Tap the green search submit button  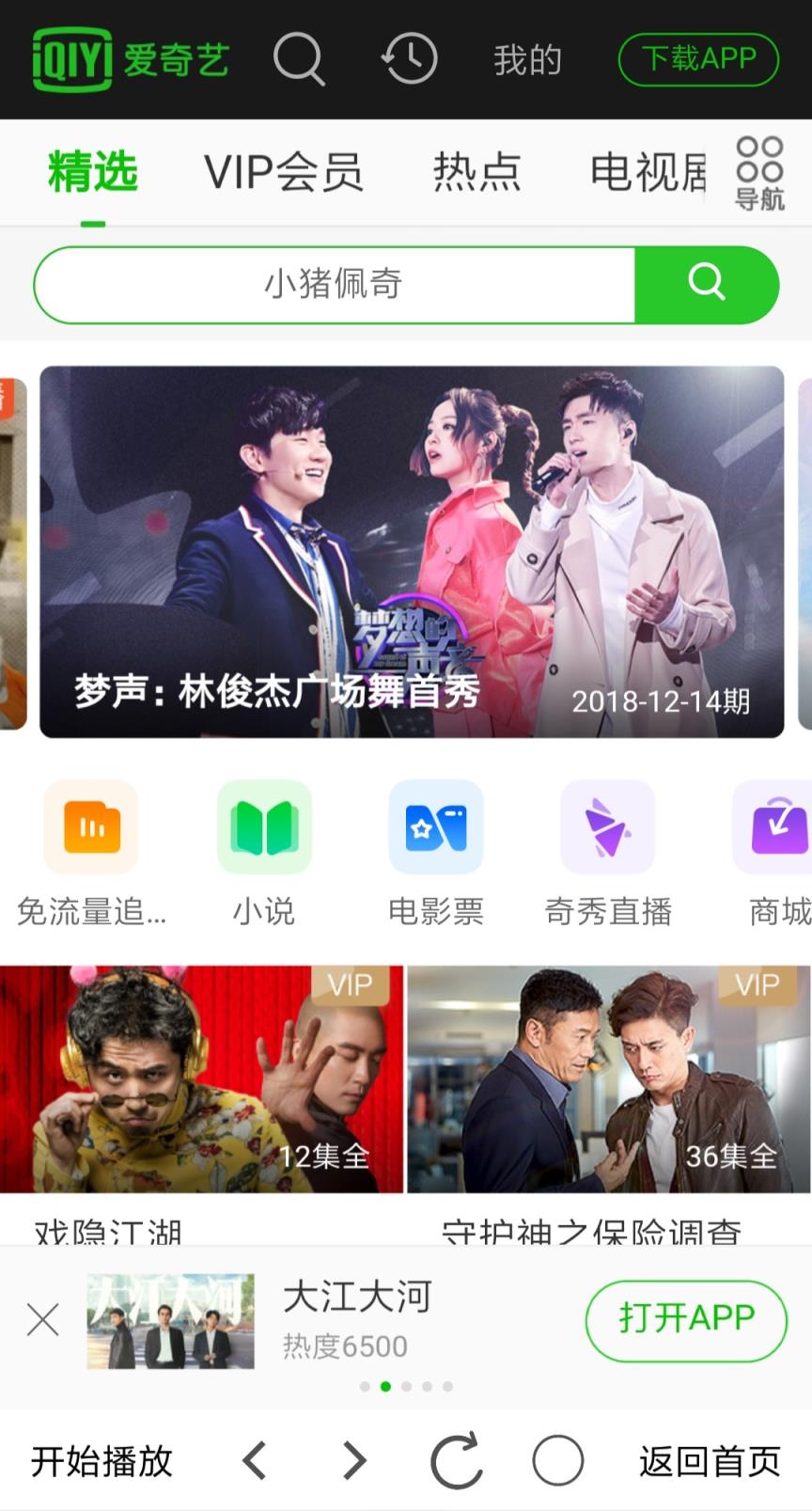pyautogui.click(x=707, y=284)
